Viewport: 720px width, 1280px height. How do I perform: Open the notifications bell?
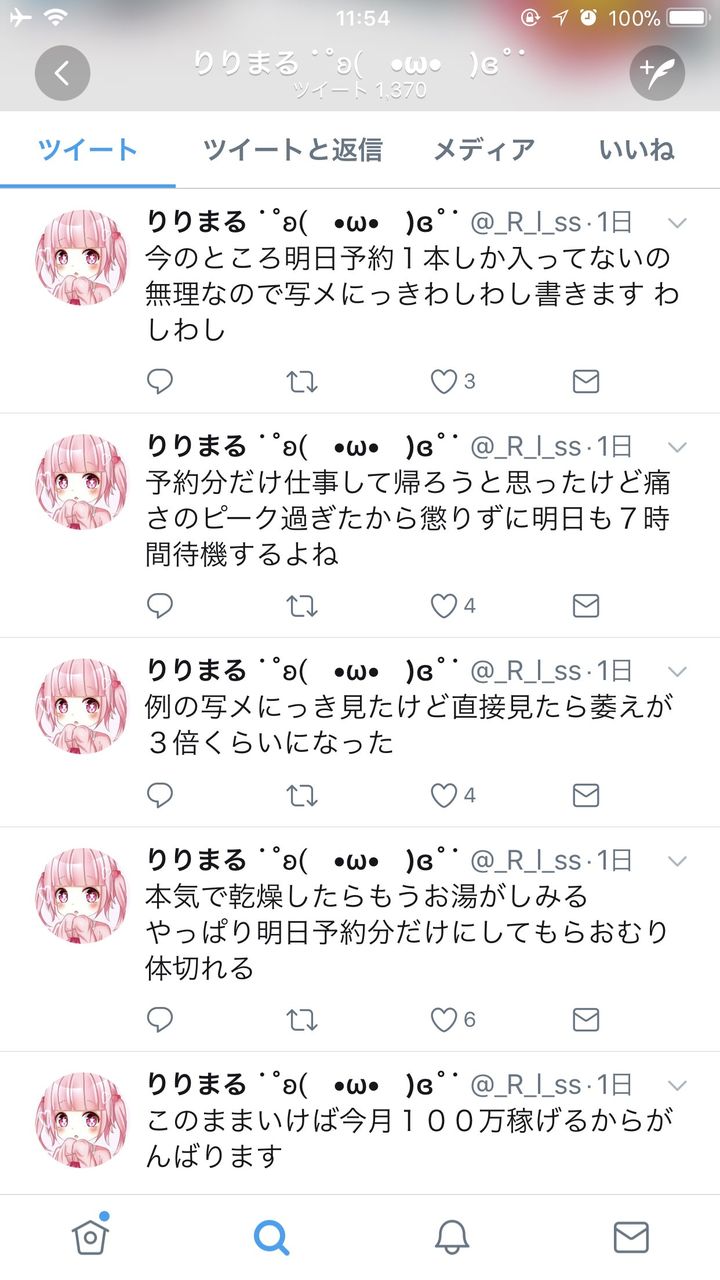tap(452, 1238)
